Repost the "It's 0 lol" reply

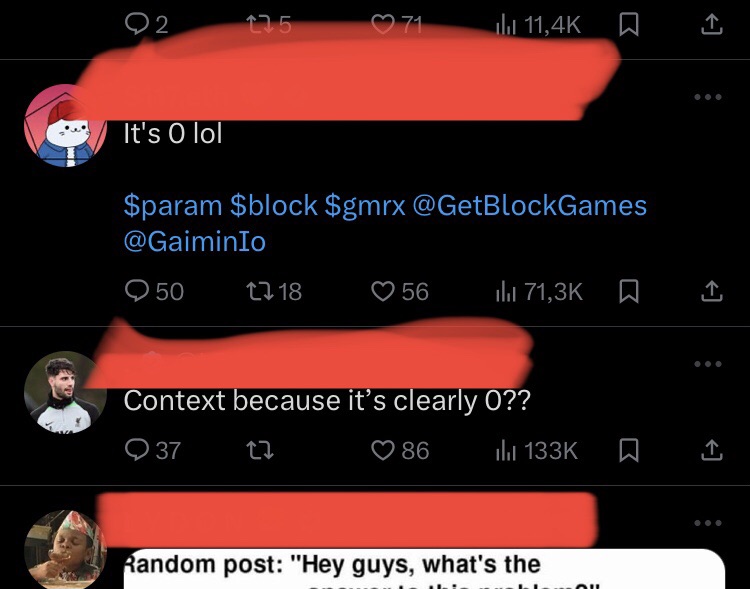259,291
